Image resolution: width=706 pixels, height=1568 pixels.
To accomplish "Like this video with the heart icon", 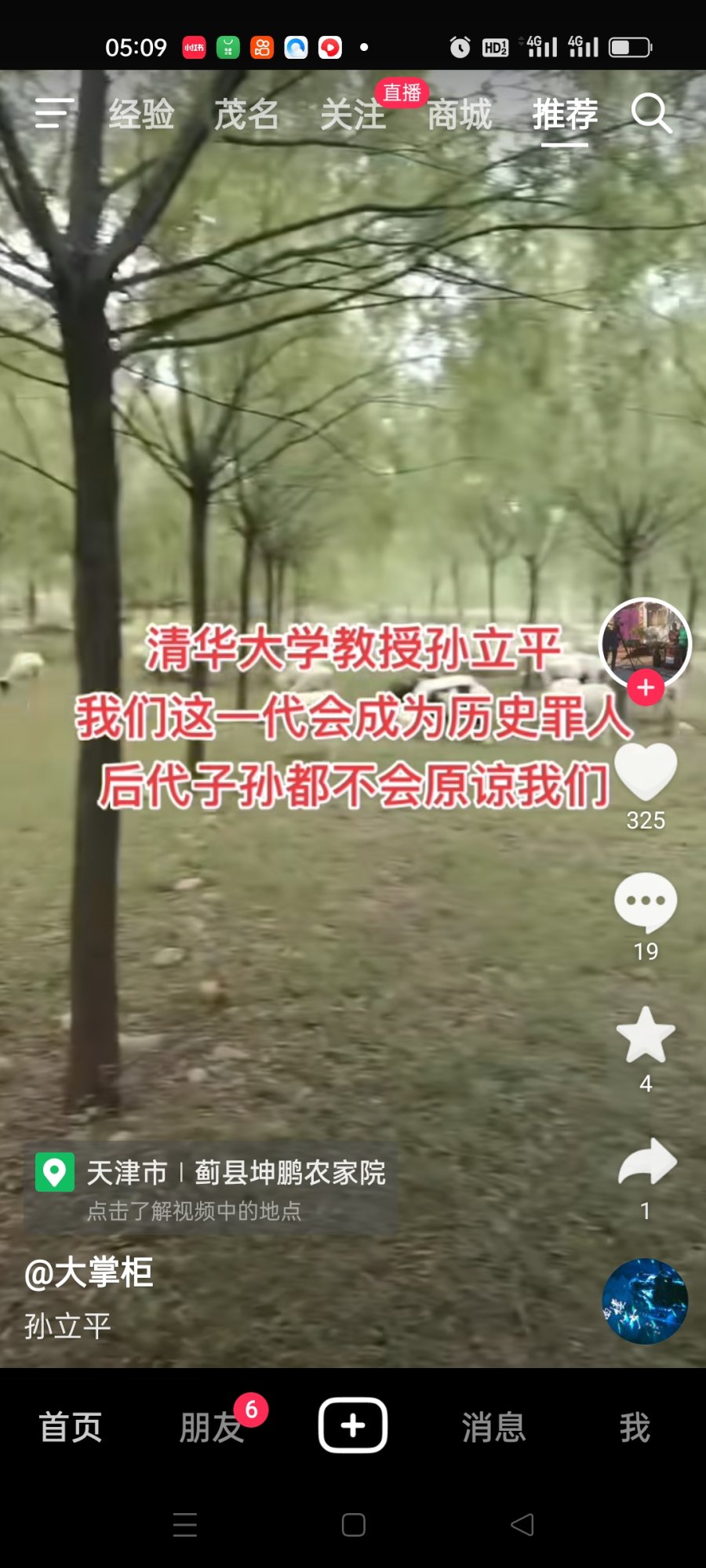I will coord(646,772).
